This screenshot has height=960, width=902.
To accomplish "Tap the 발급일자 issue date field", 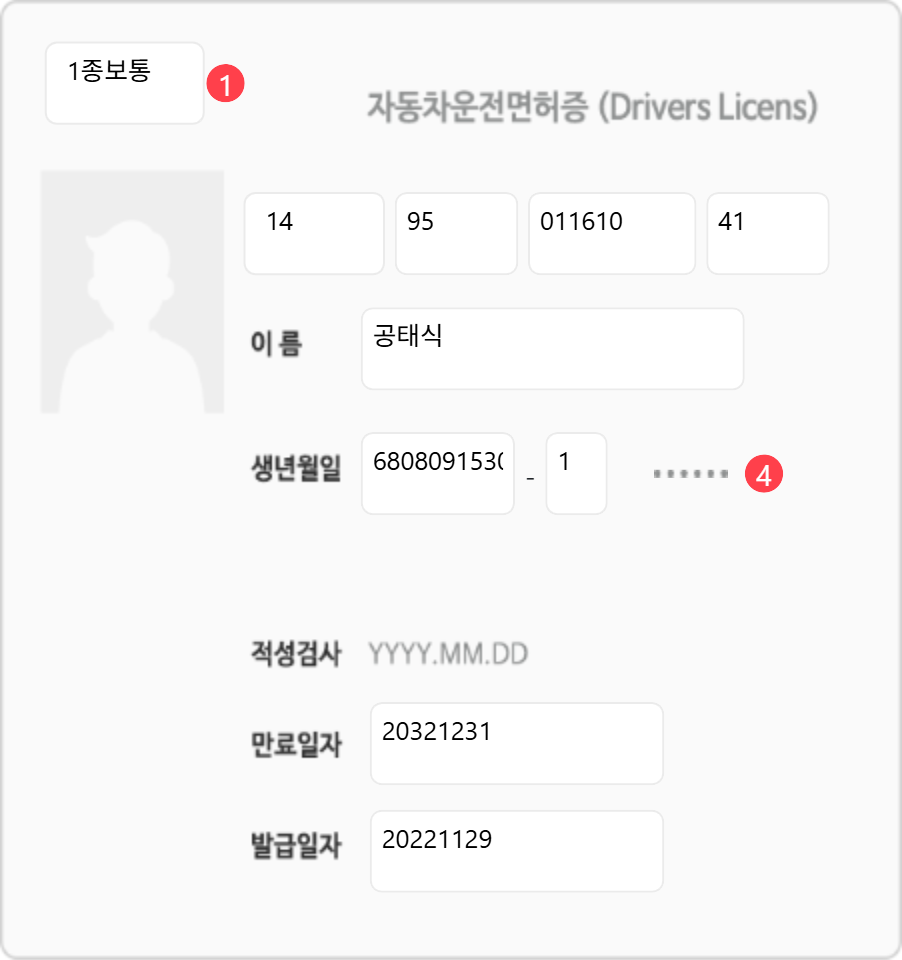I will (516, 851).
